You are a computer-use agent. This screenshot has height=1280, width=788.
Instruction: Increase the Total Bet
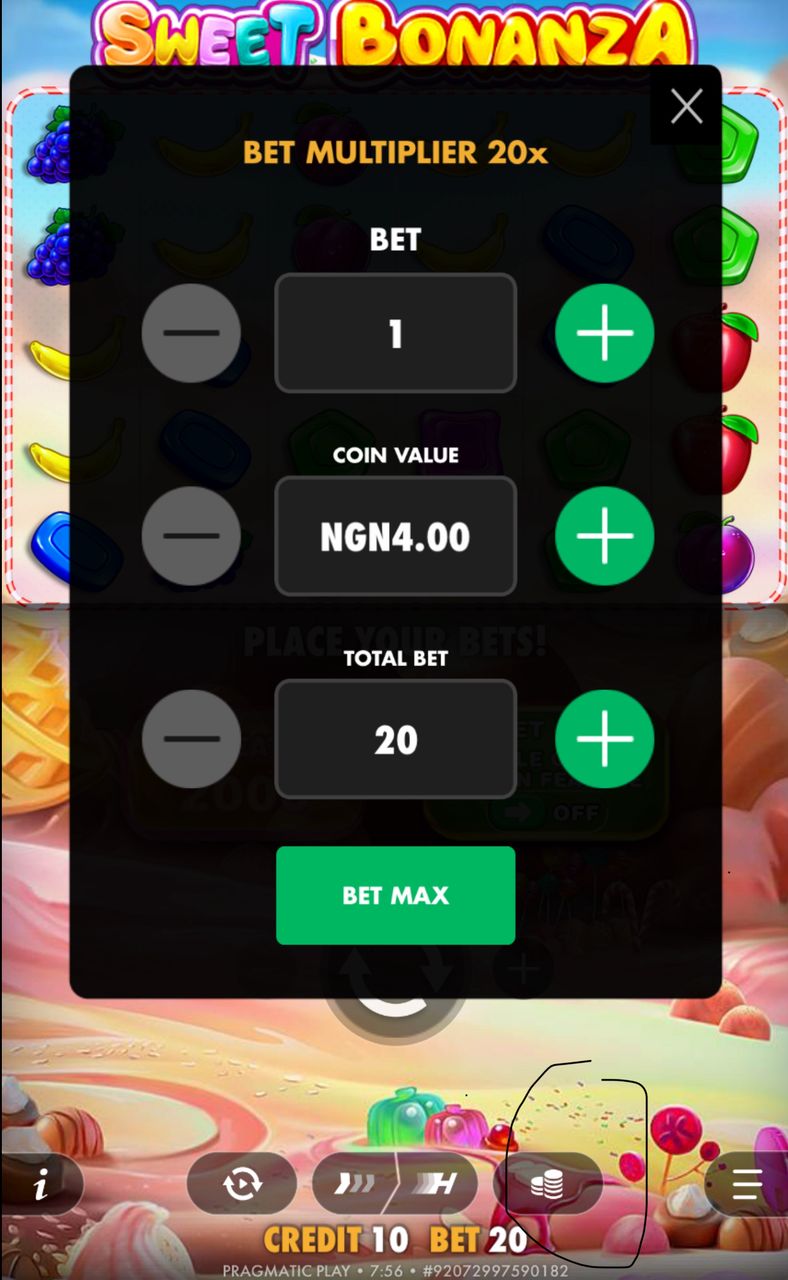tap(604, 739)
